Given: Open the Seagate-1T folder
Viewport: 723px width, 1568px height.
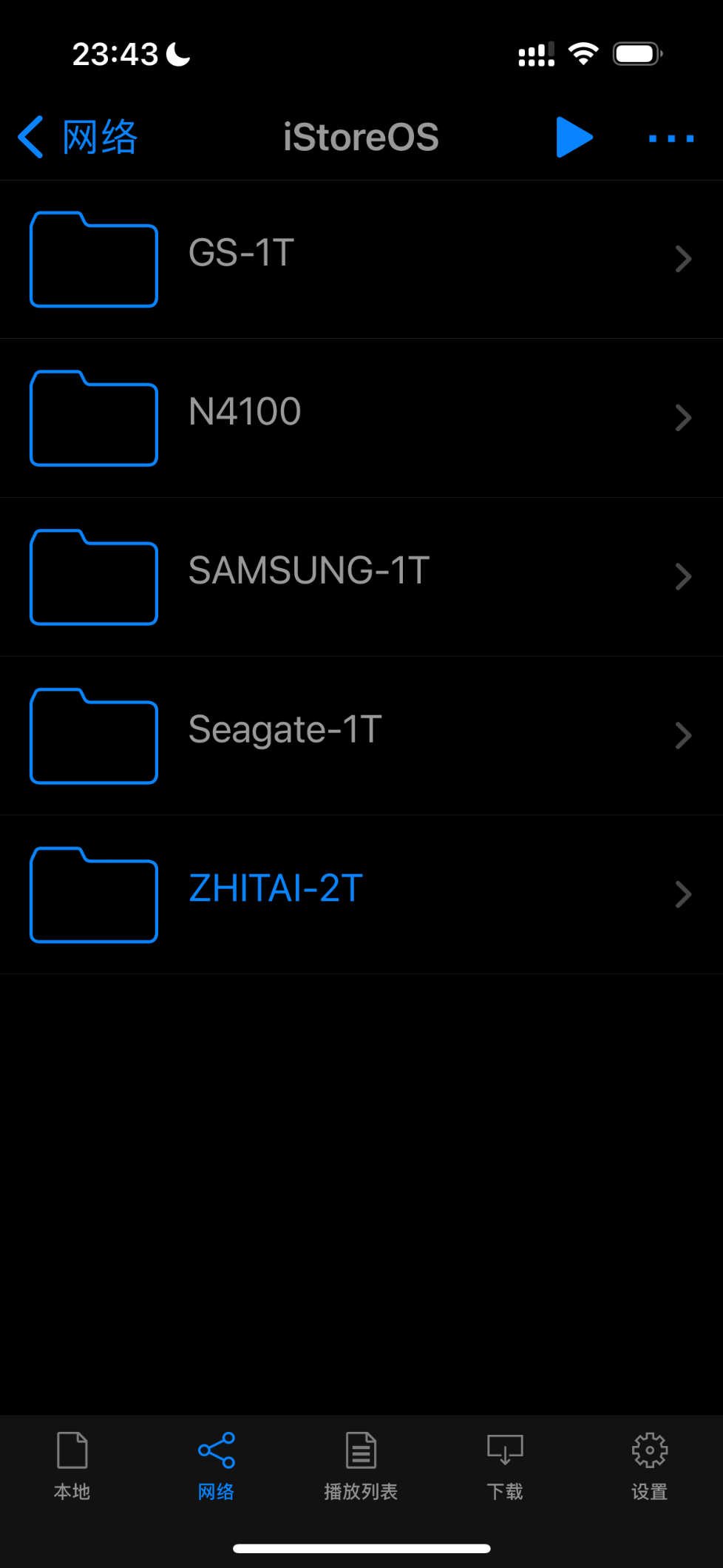Looking at the screenshot, I should tap(361, 736).
